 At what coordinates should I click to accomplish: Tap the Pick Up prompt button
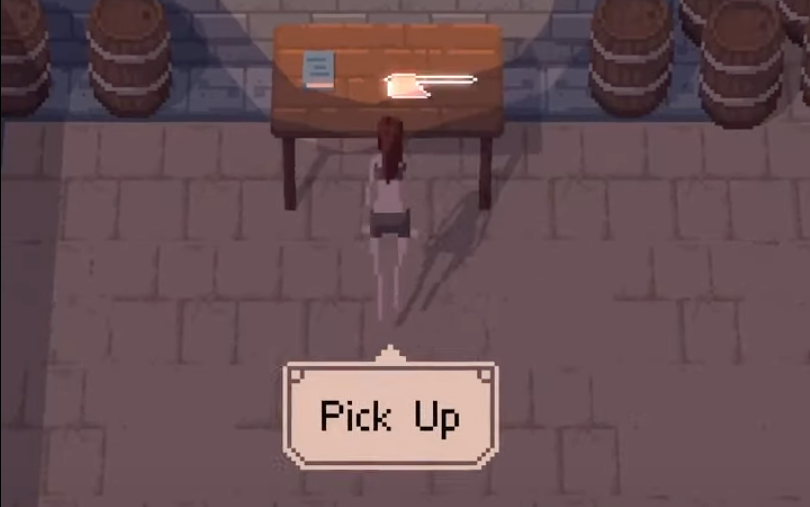click(x=390, y=415)
